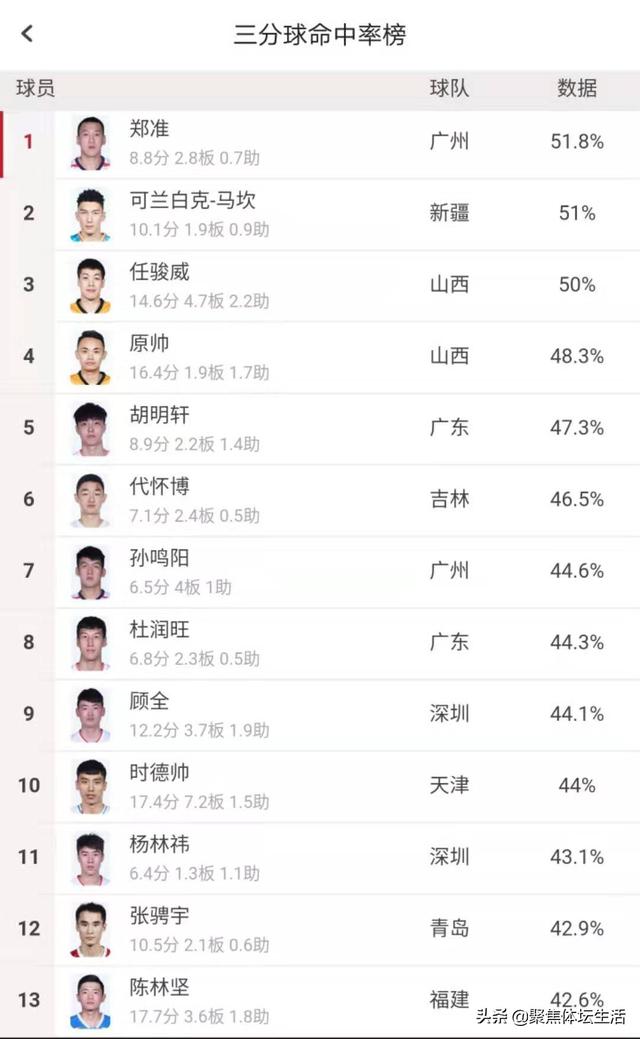Open 陈林坚's player row
Image resolution: width=640 pixels, height=1039 pixels.
[x=320, y=1001]
